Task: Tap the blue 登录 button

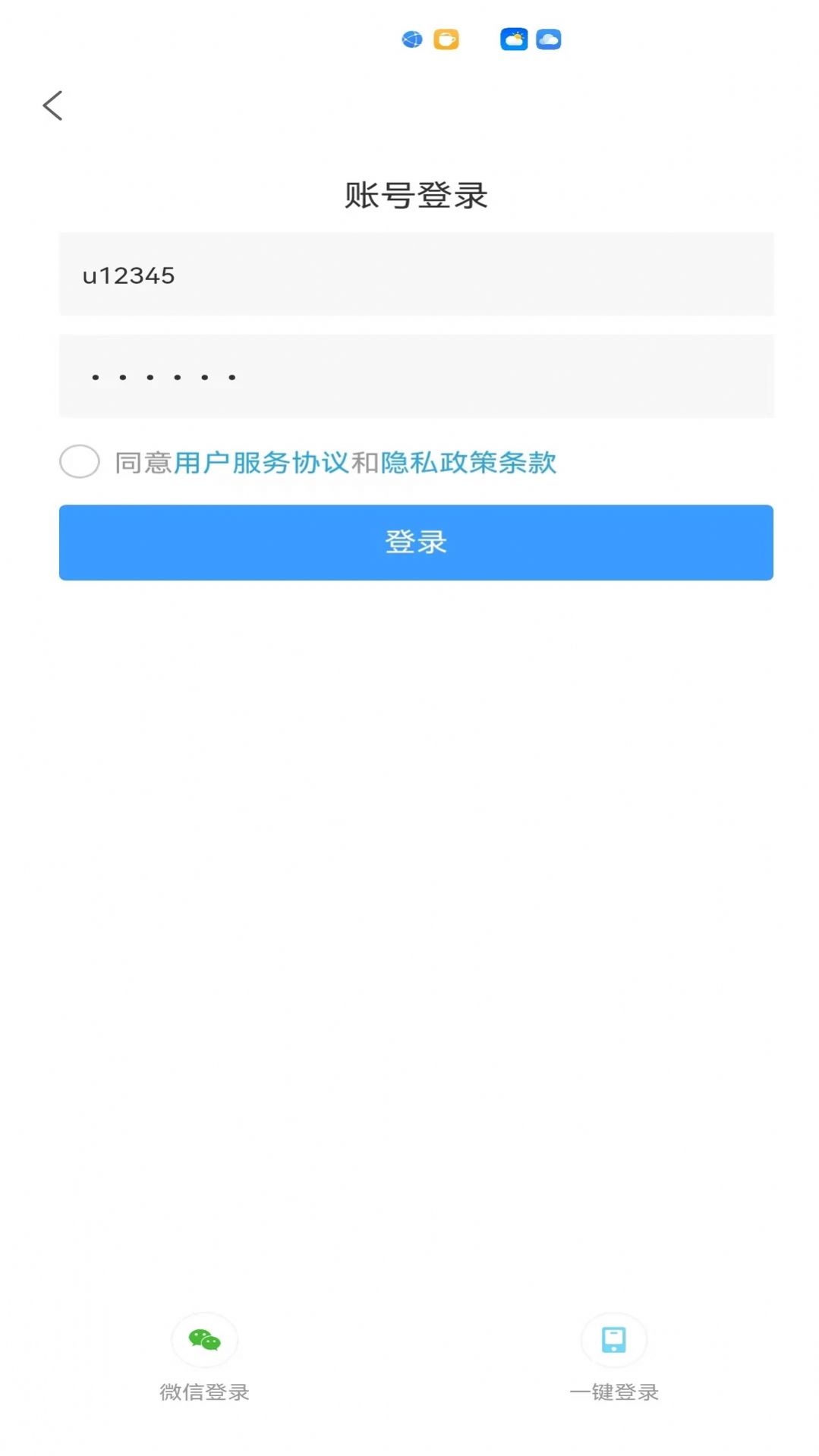Action: tap(416, 542)
